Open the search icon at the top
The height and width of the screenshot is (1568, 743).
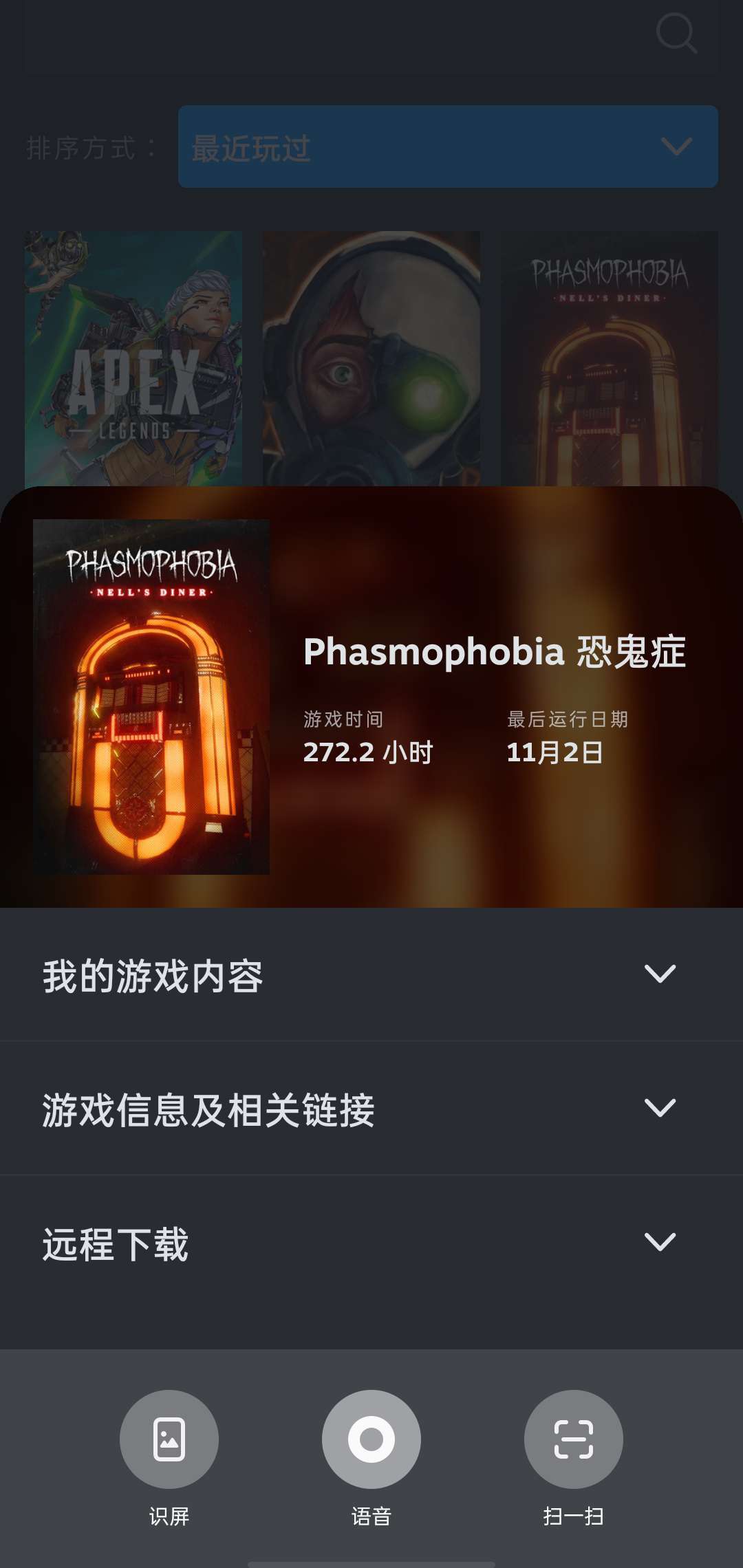676,33
